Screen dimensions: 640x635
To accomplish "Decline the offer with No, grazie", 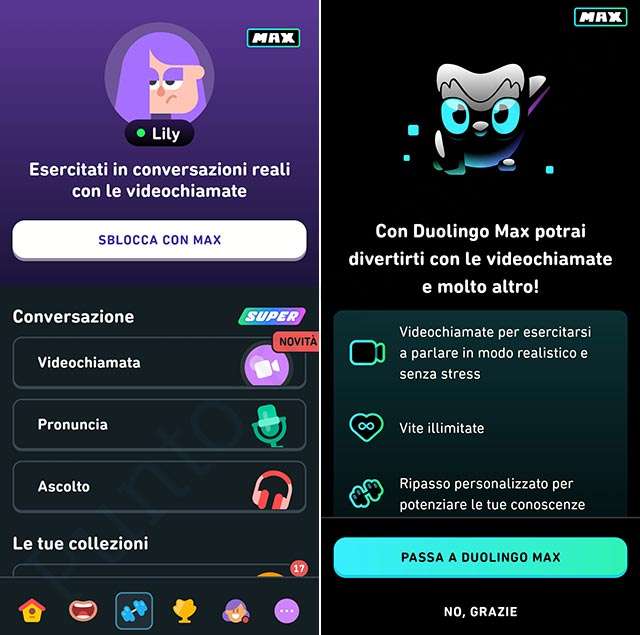I will tap(480, 611).
